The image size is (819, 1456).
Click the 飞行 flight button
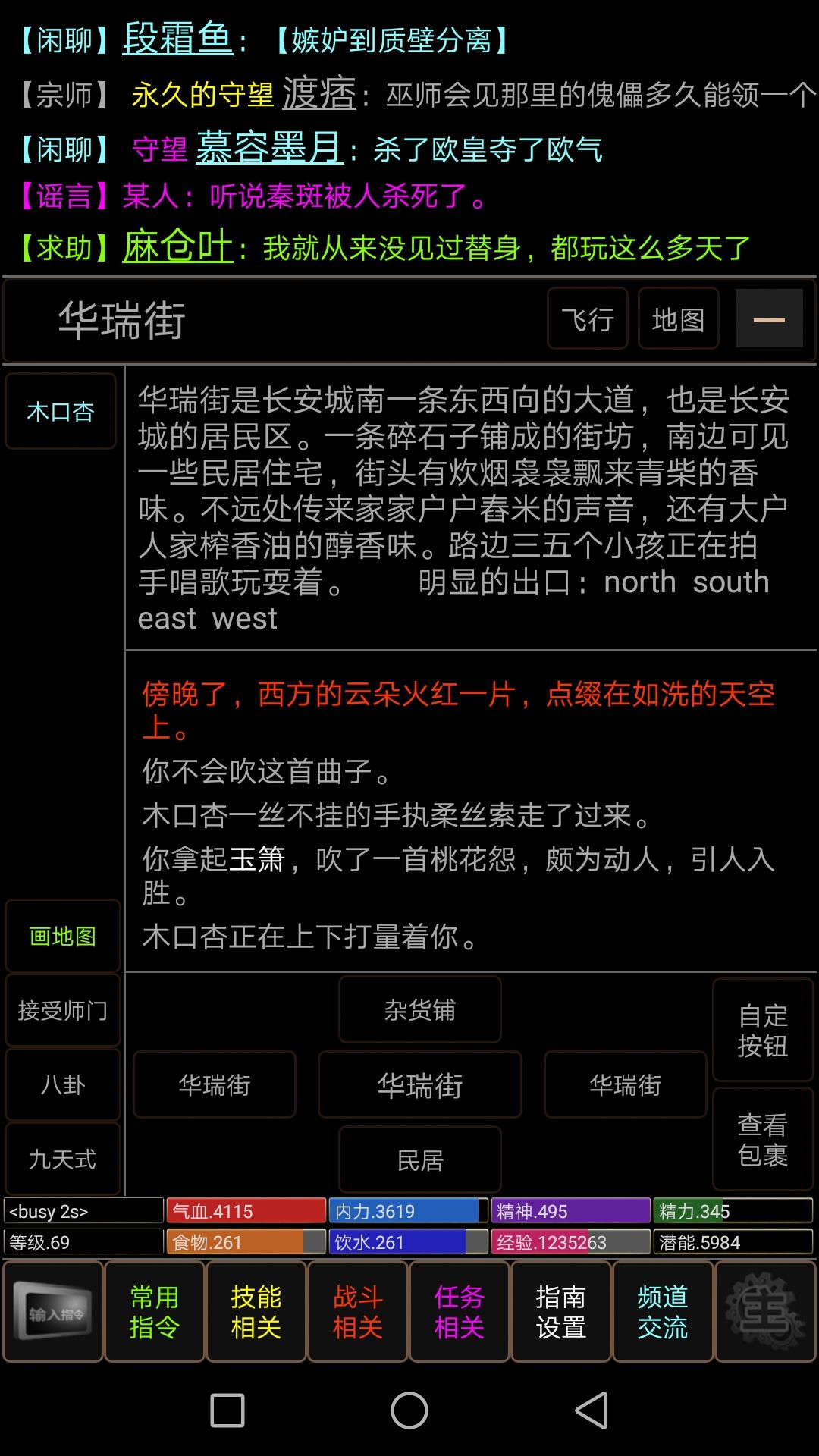point(588,319)
